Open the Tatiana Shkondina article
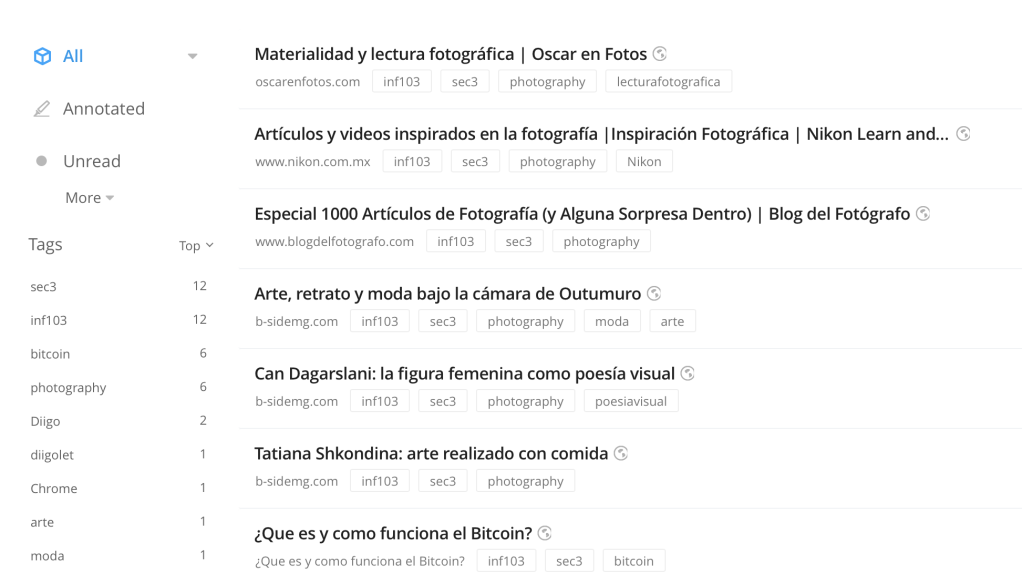Image resolution: width=1022 pixels, height=584 pixels. [431, 454]
